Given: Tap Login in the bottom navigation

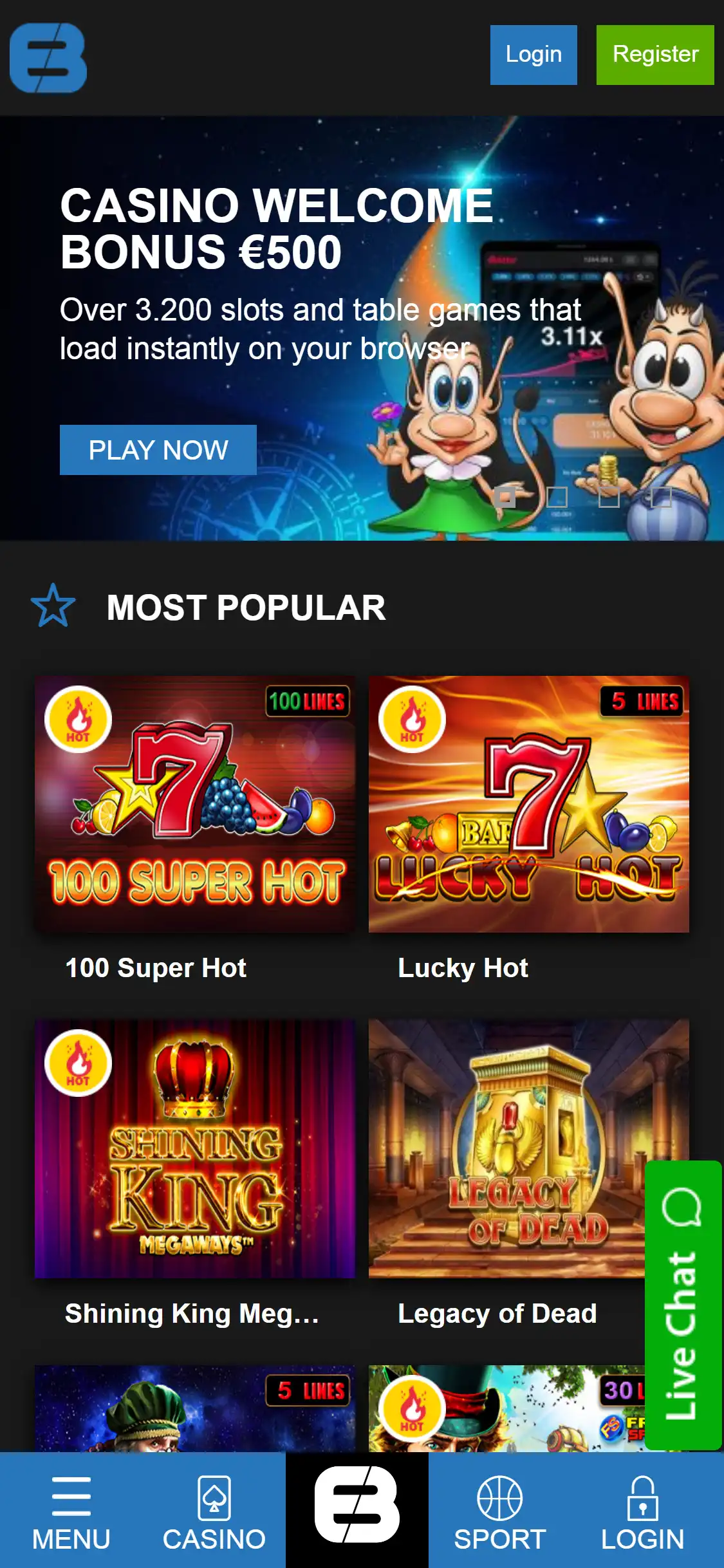Looking at the screenshot, I should [642, 1510].
